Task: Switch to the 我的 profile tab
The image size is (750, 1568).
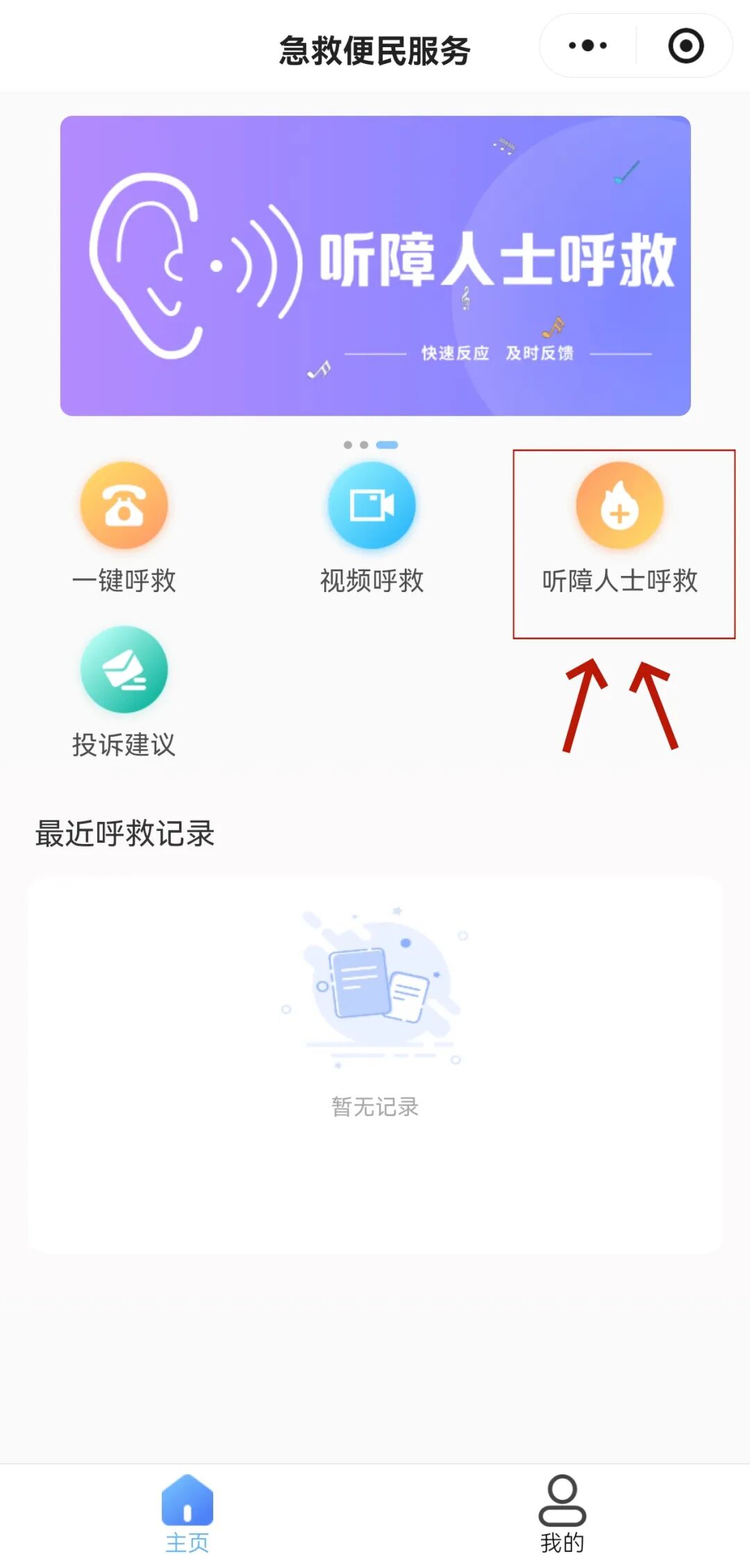Action: pyautogui.click(x=562, y=1512)
